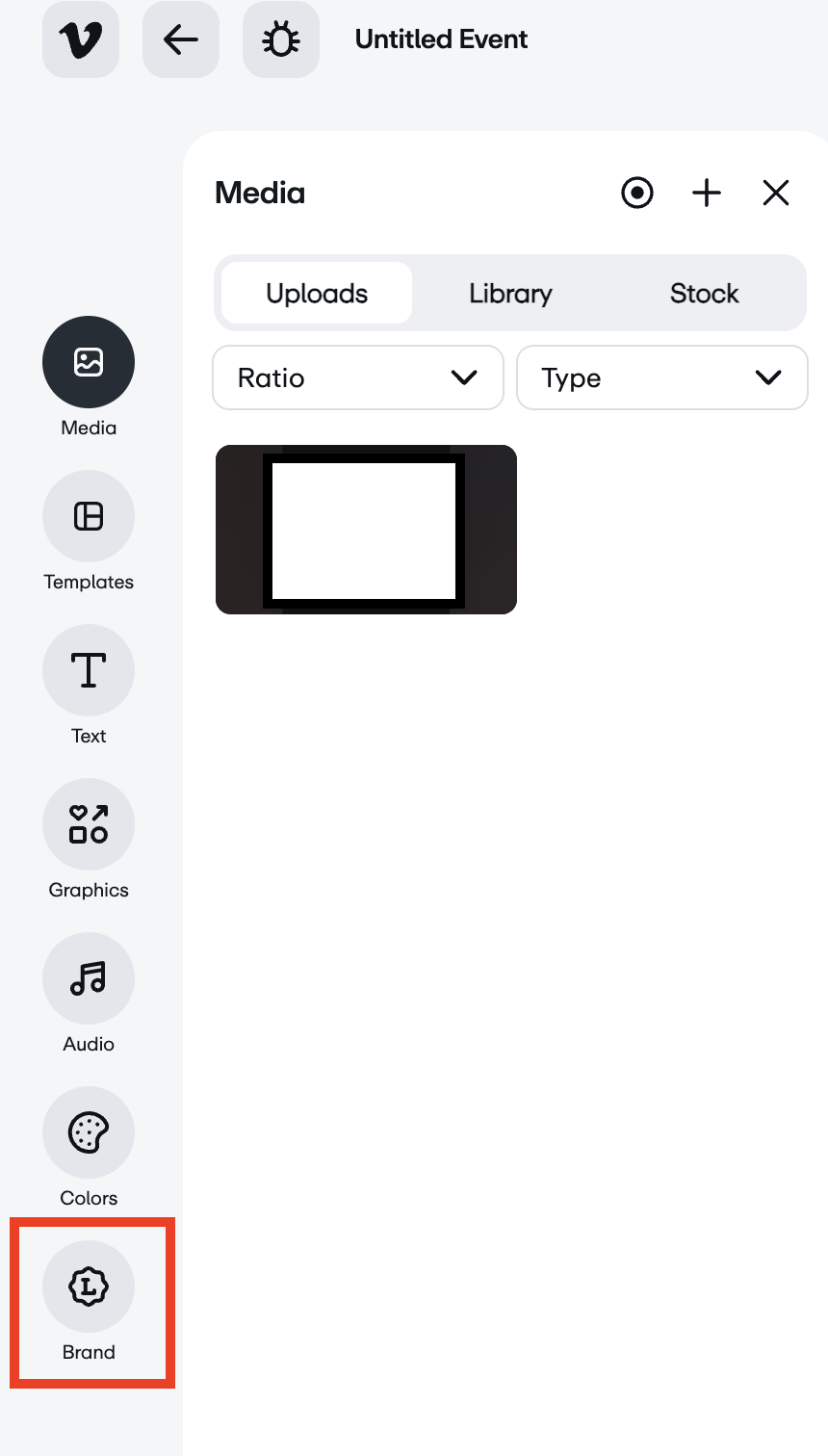
Task: Expand the Ratio dropdown
Action: [358, 377]
